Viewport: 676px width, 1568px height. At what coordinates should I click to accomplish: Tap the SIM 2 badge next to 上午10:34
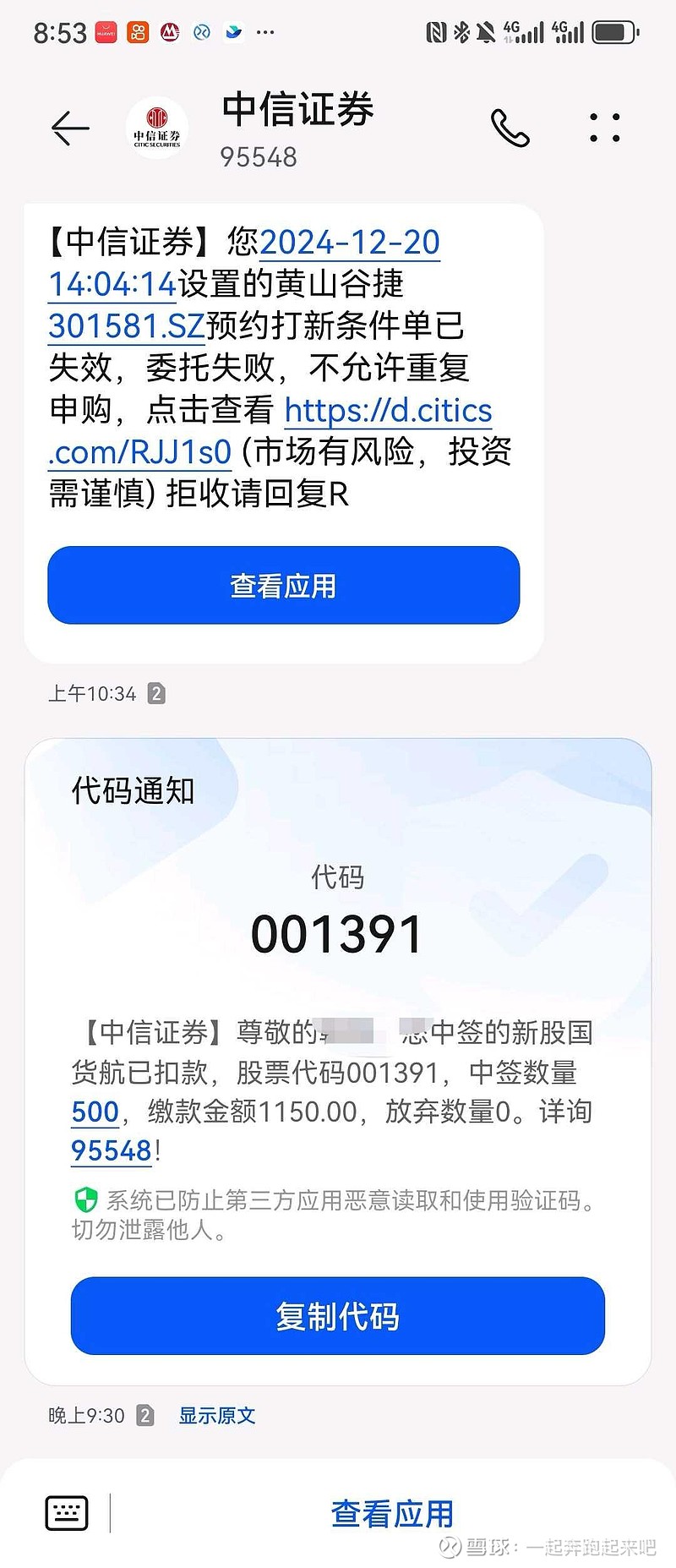[155, 693]
